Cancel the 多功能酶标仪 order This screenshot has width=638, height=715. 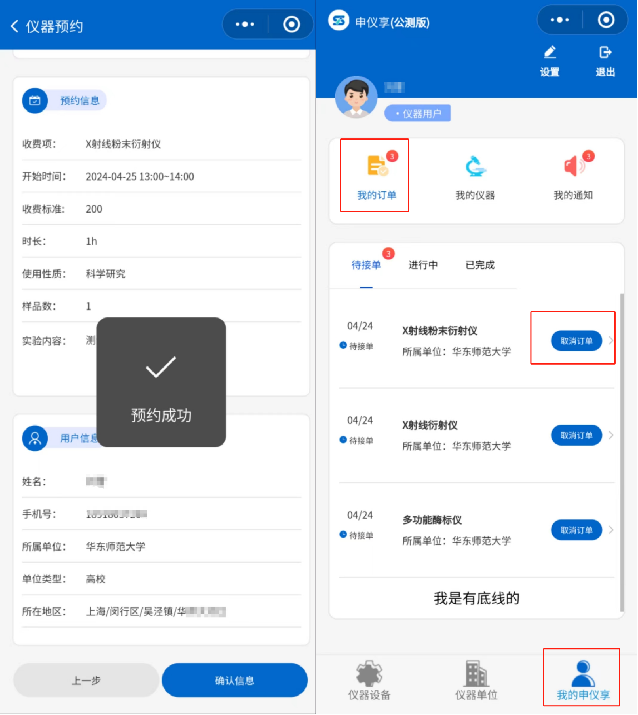576,529
